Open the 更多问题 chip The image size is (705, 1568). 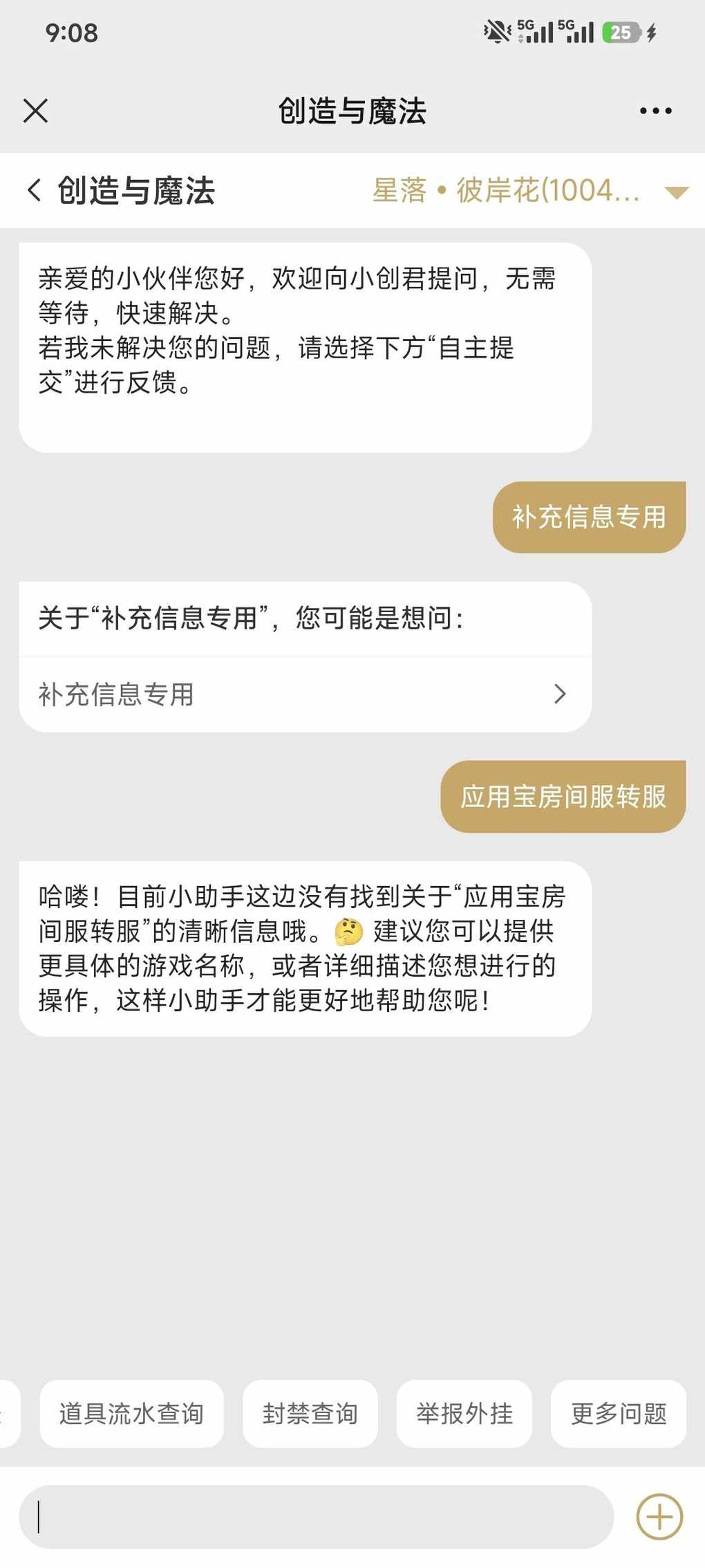(x=619, y=1414)
